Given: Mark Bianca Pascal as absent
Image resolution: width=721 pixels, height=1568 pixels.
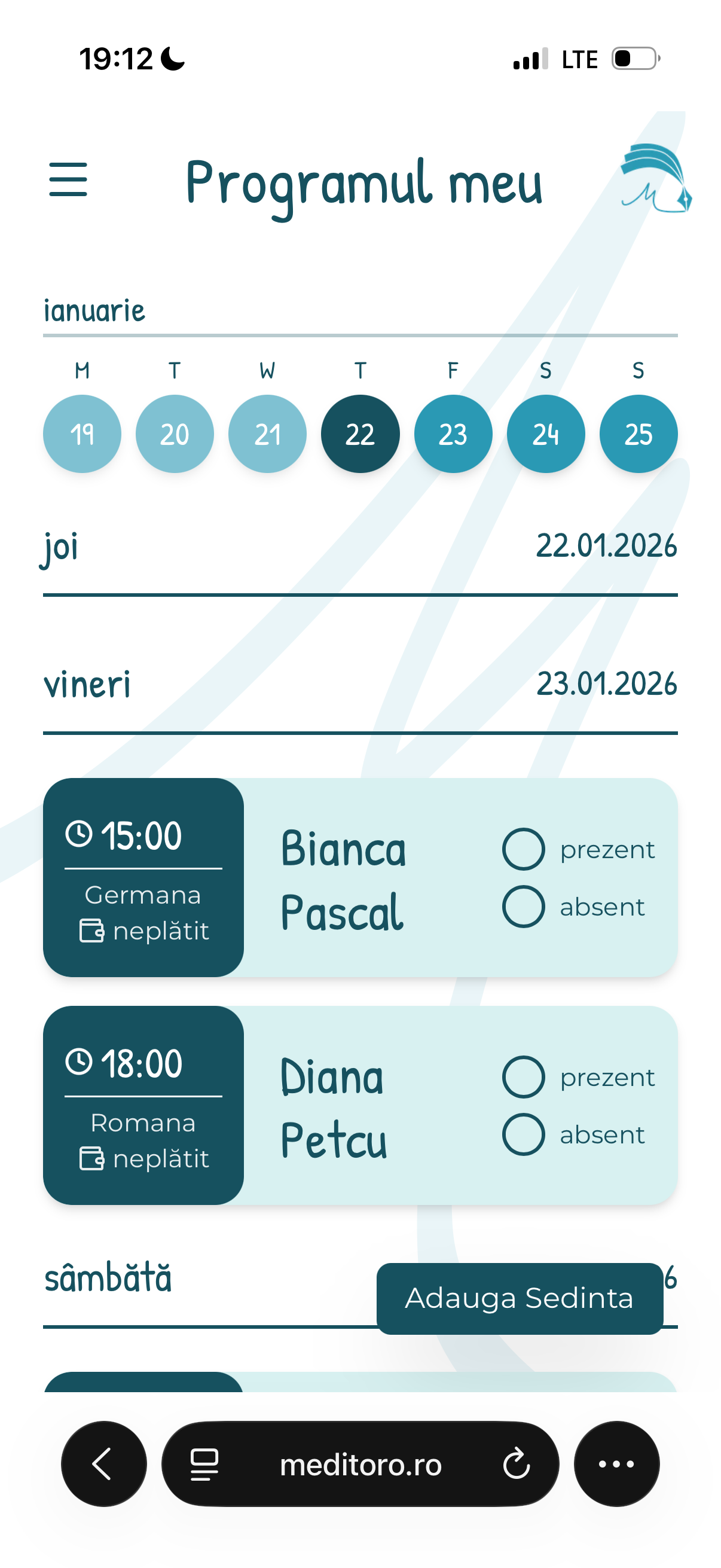Looking at the screenshot, I should (524, 905).
